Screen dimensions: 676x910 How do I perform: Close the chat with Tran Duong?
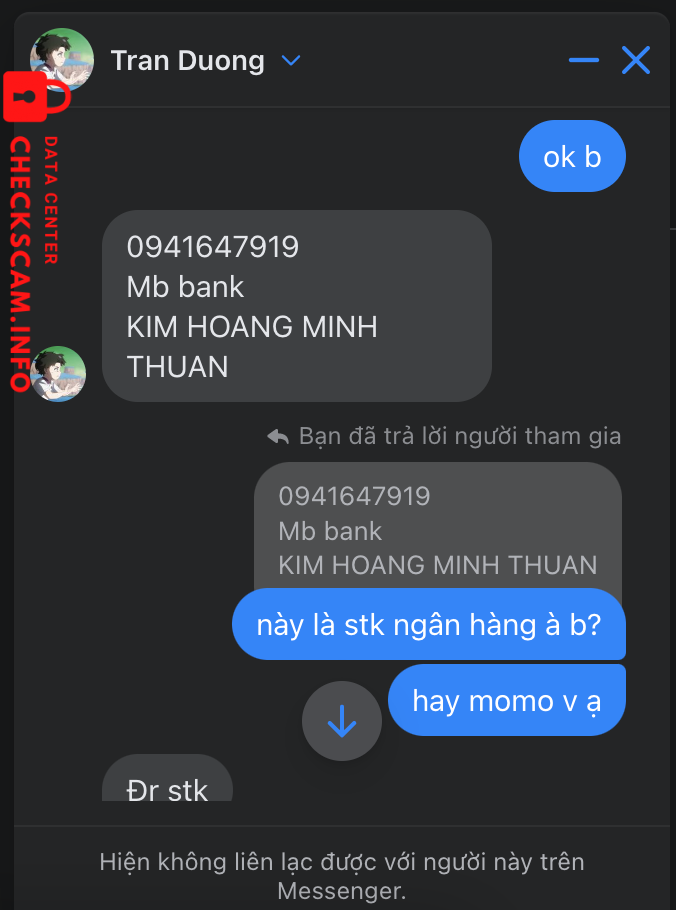[x=636, y=61]
